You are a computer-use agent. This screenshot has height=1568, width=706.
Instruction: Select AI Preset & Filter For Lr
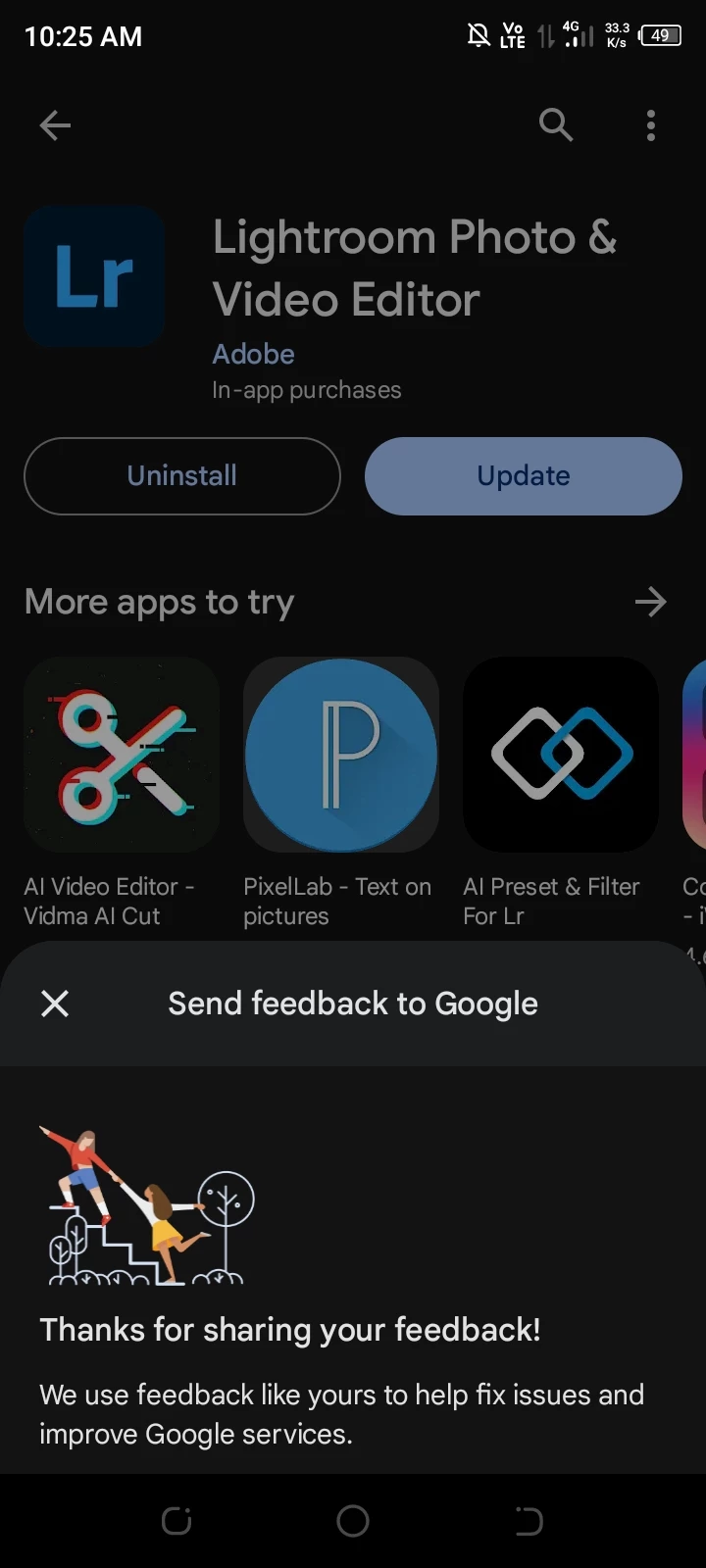point(561,755)
